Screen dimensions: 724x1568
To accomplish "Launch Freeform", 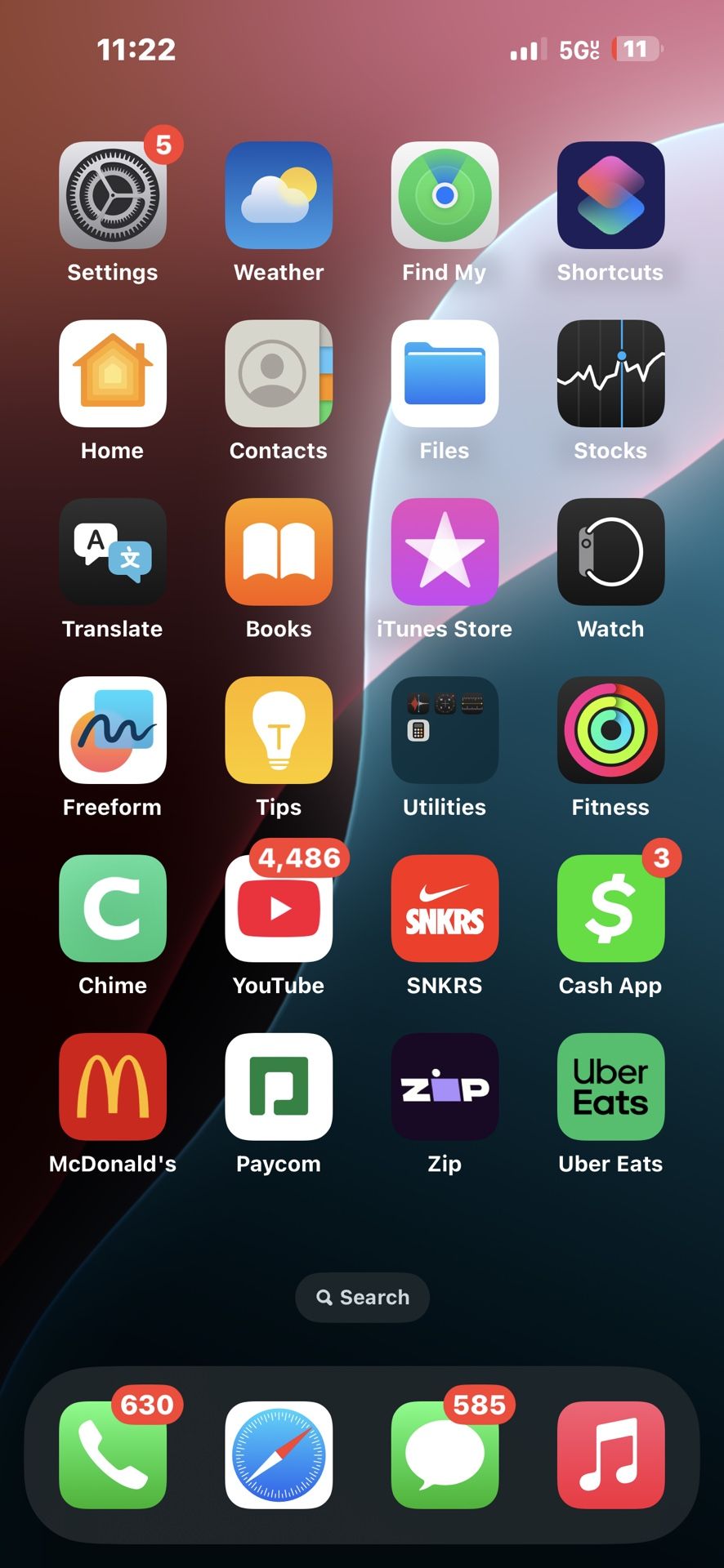I will pos(112,730).
